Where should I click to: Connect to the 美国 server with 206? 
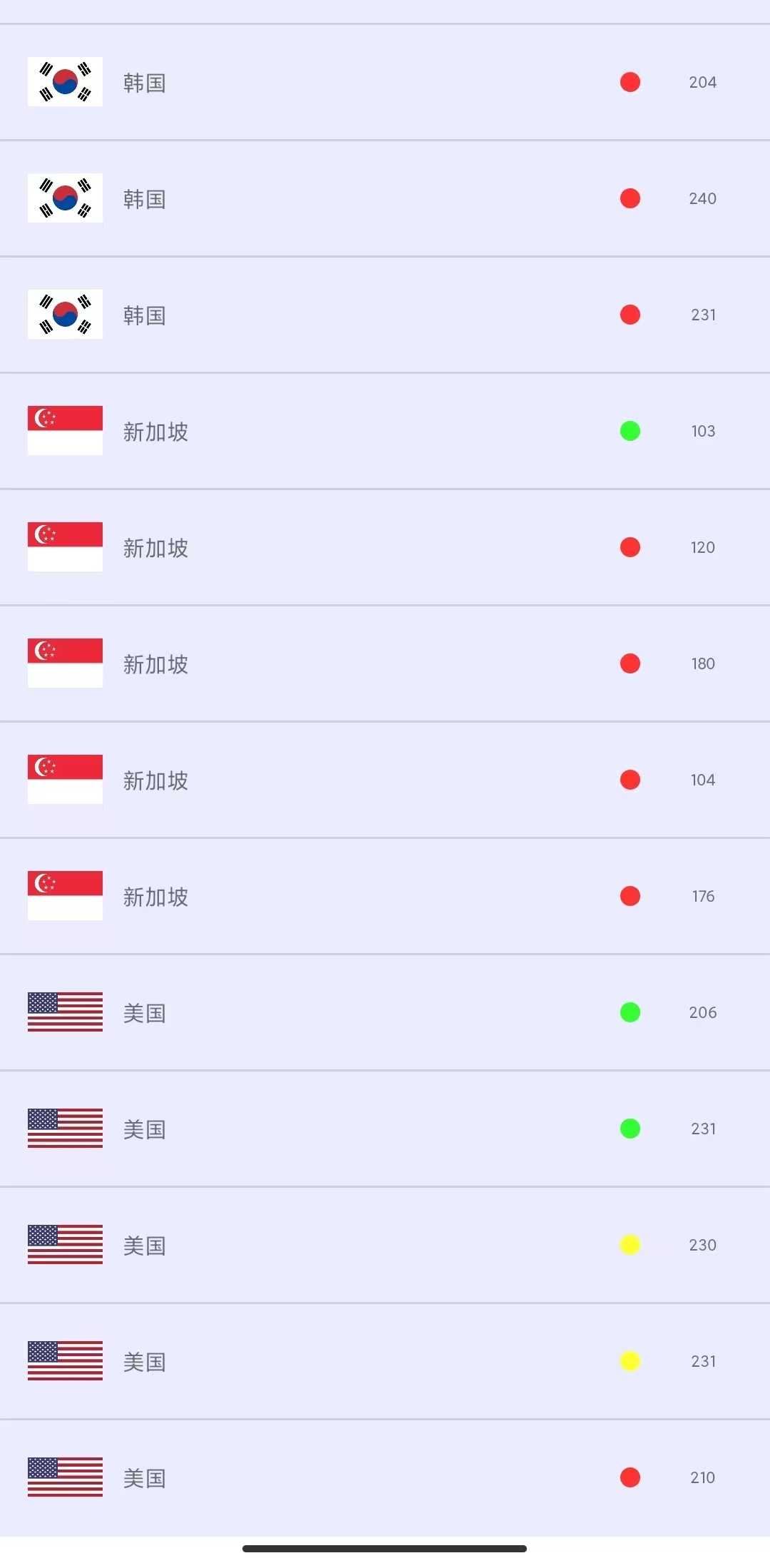(385, 1012)
